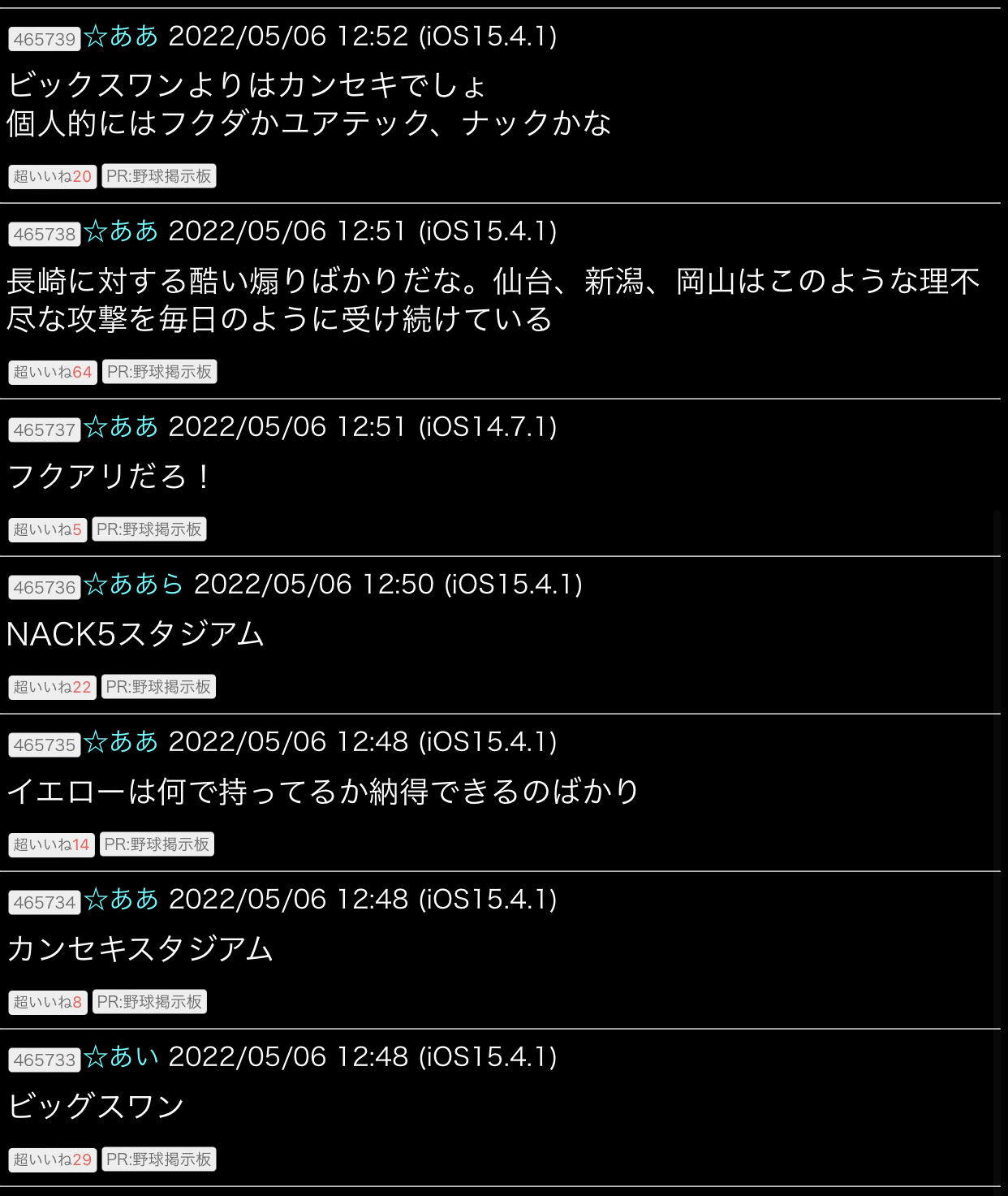1008x1196 pixels.
Task: Like カンセキスタジアム post 465734
Action: 48,1003
